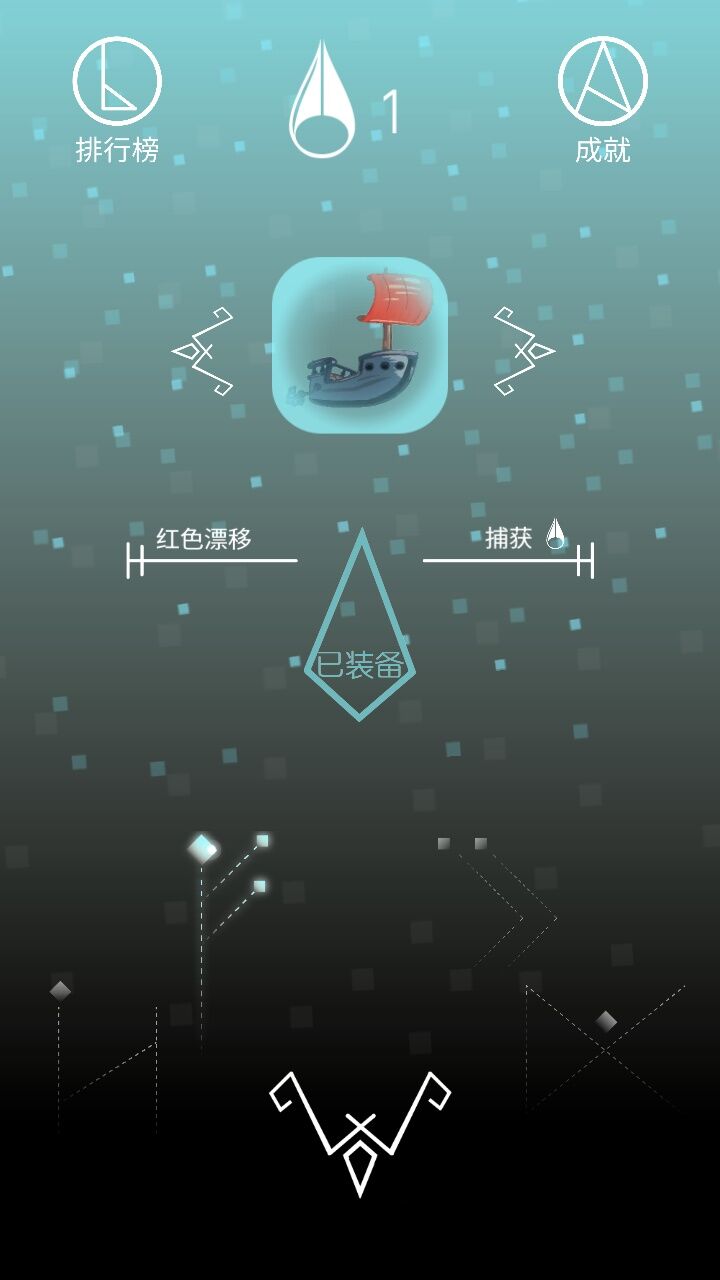Image resolution: width=720 pixels, height=1280 pixels.
Task: Click the anchor emblem at screen bottom
Action: 360,1125
